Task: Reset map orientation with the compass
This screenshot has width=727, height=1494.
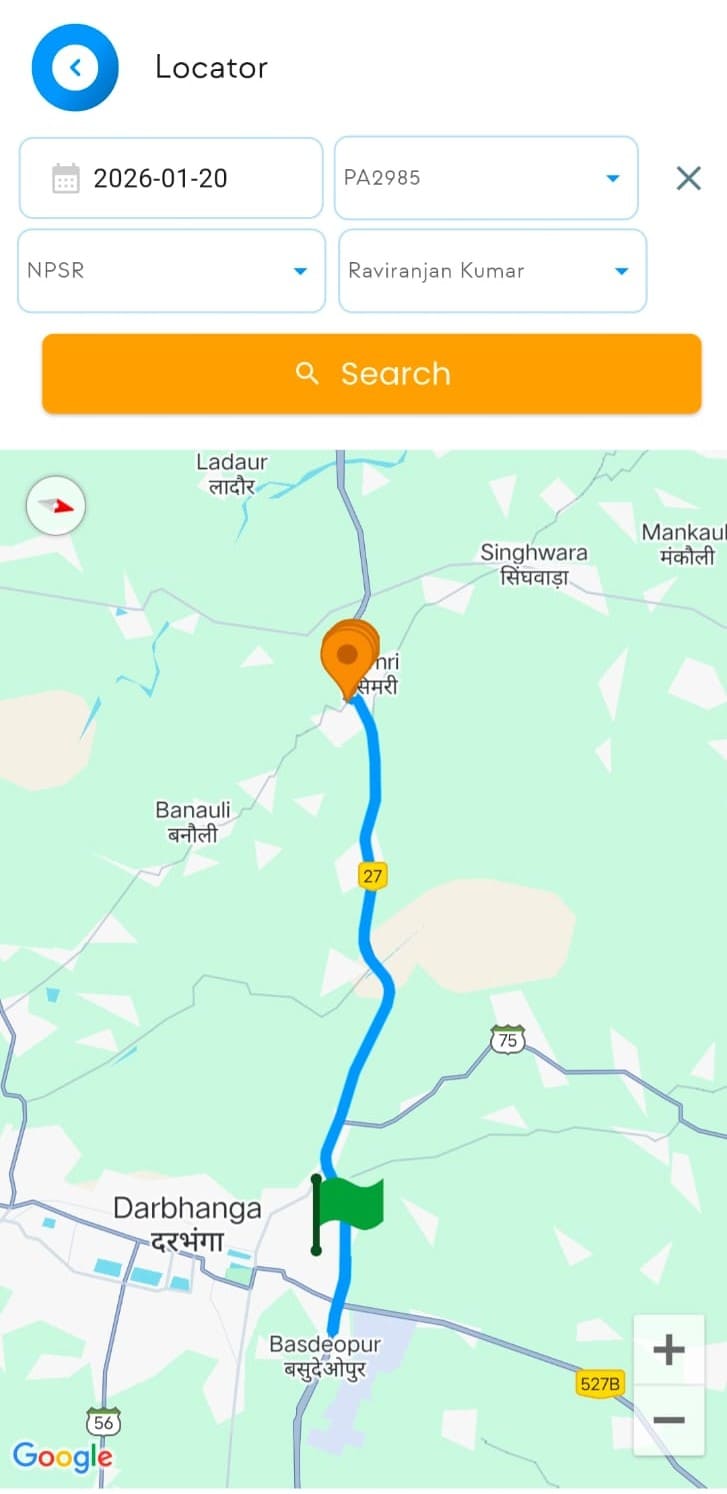Action: [x=56, y=506]
